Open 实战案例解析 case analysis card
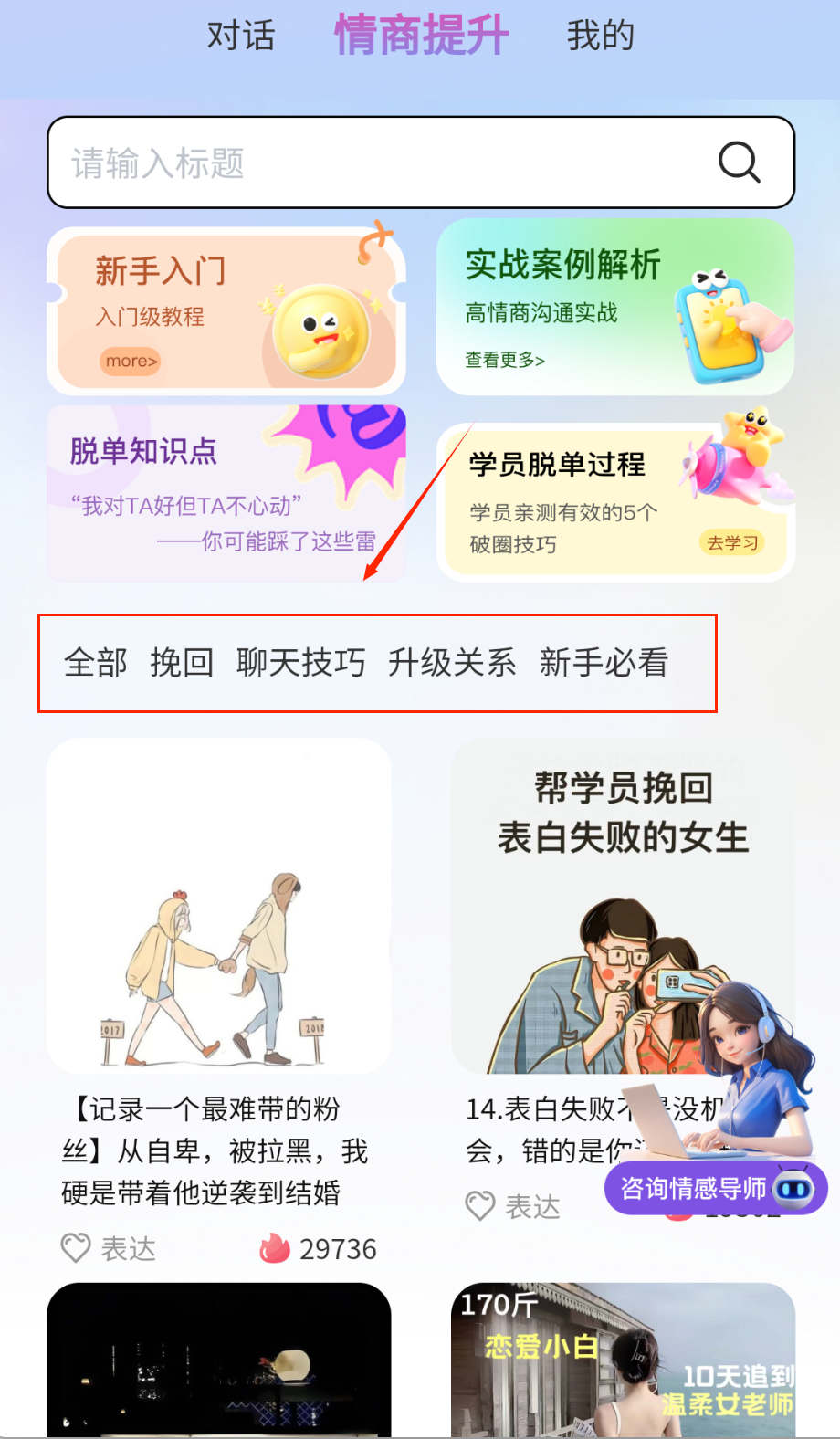 [x=614, y=308]
